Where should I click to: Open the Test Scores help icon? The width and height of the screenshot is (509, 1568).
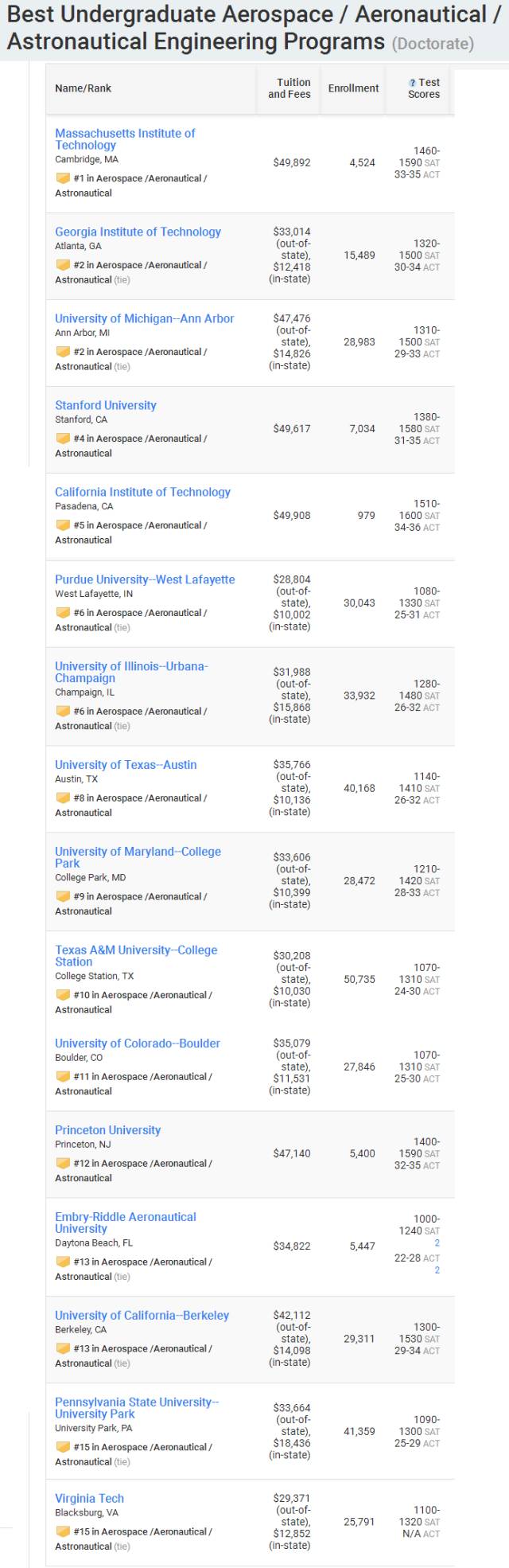[x=412, y=83]
